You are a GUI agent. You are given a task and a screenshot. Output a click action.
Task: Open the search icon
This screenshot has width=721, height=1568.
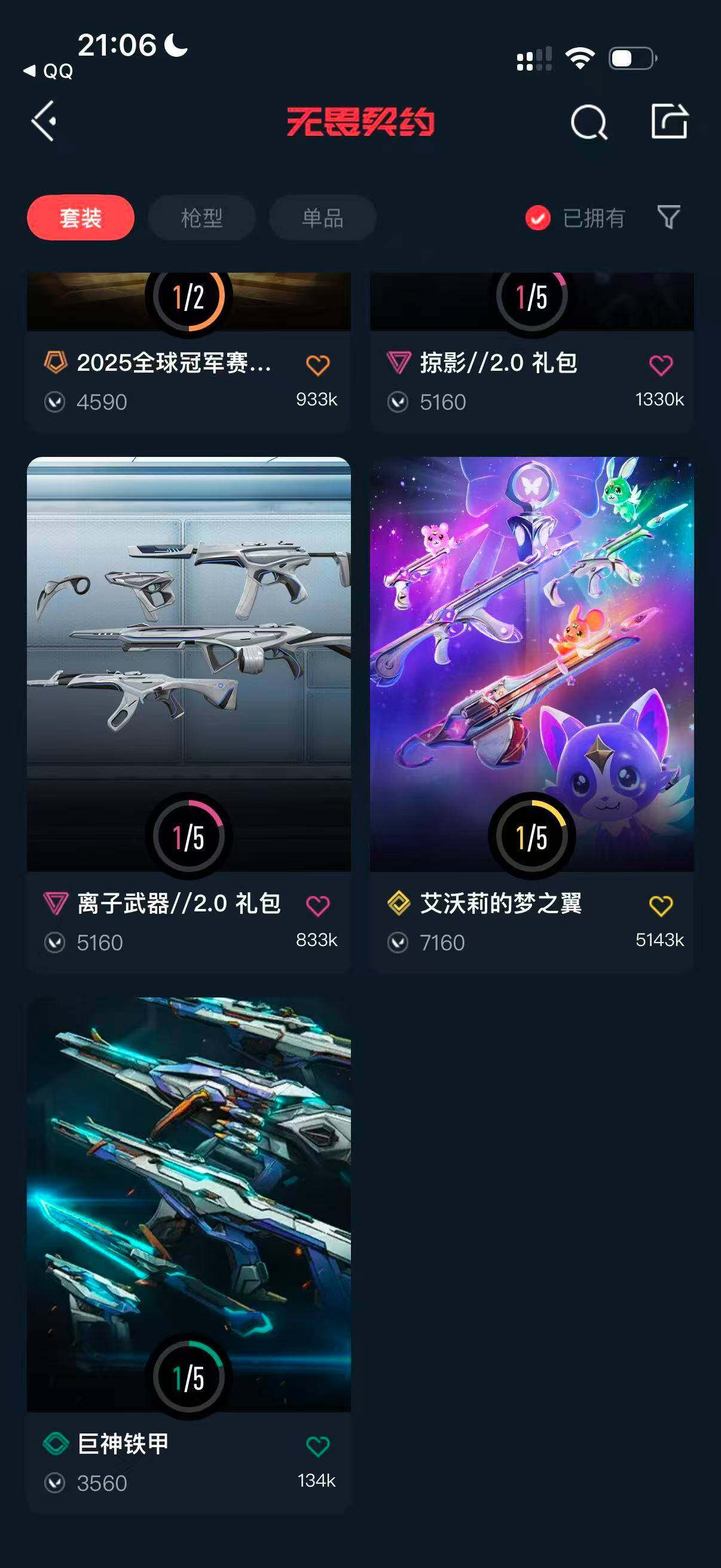click(588, 123)
